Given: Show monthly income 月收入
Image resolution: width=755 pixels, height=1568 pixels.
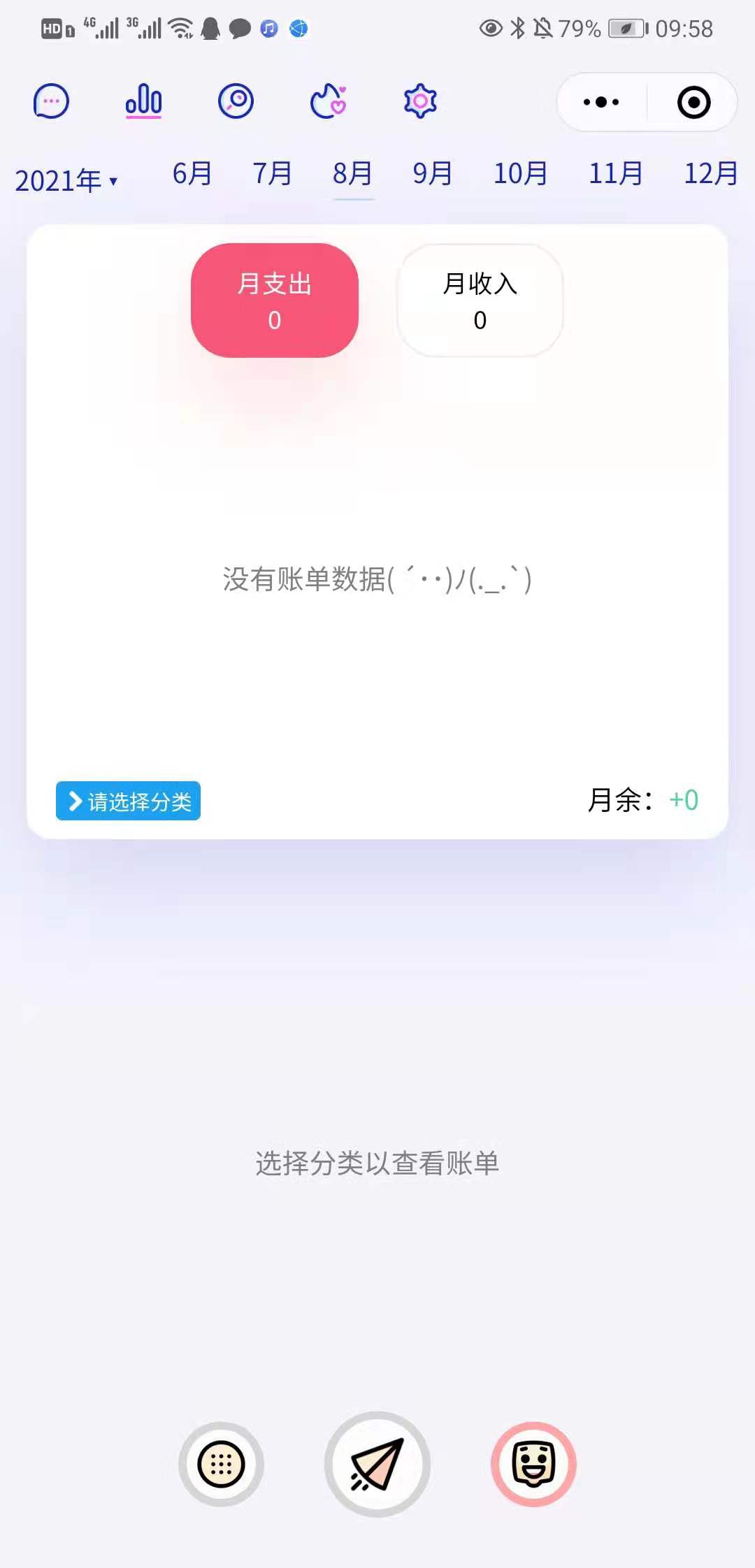Looking at the screenshot, I should (480, 300).
